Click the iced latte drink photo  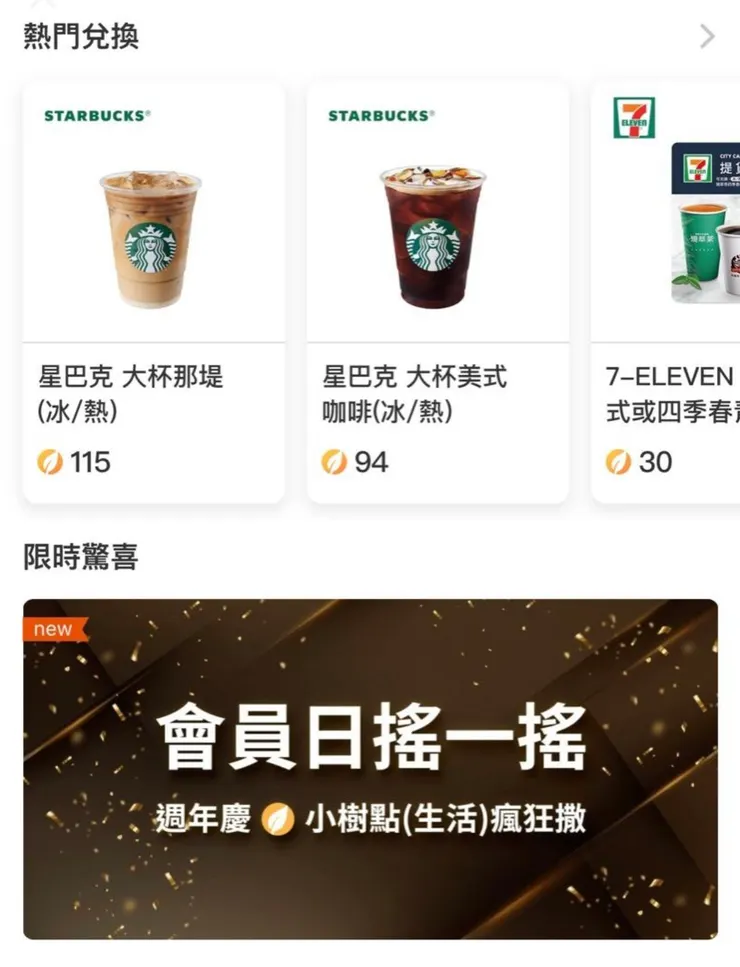(150, 240)
